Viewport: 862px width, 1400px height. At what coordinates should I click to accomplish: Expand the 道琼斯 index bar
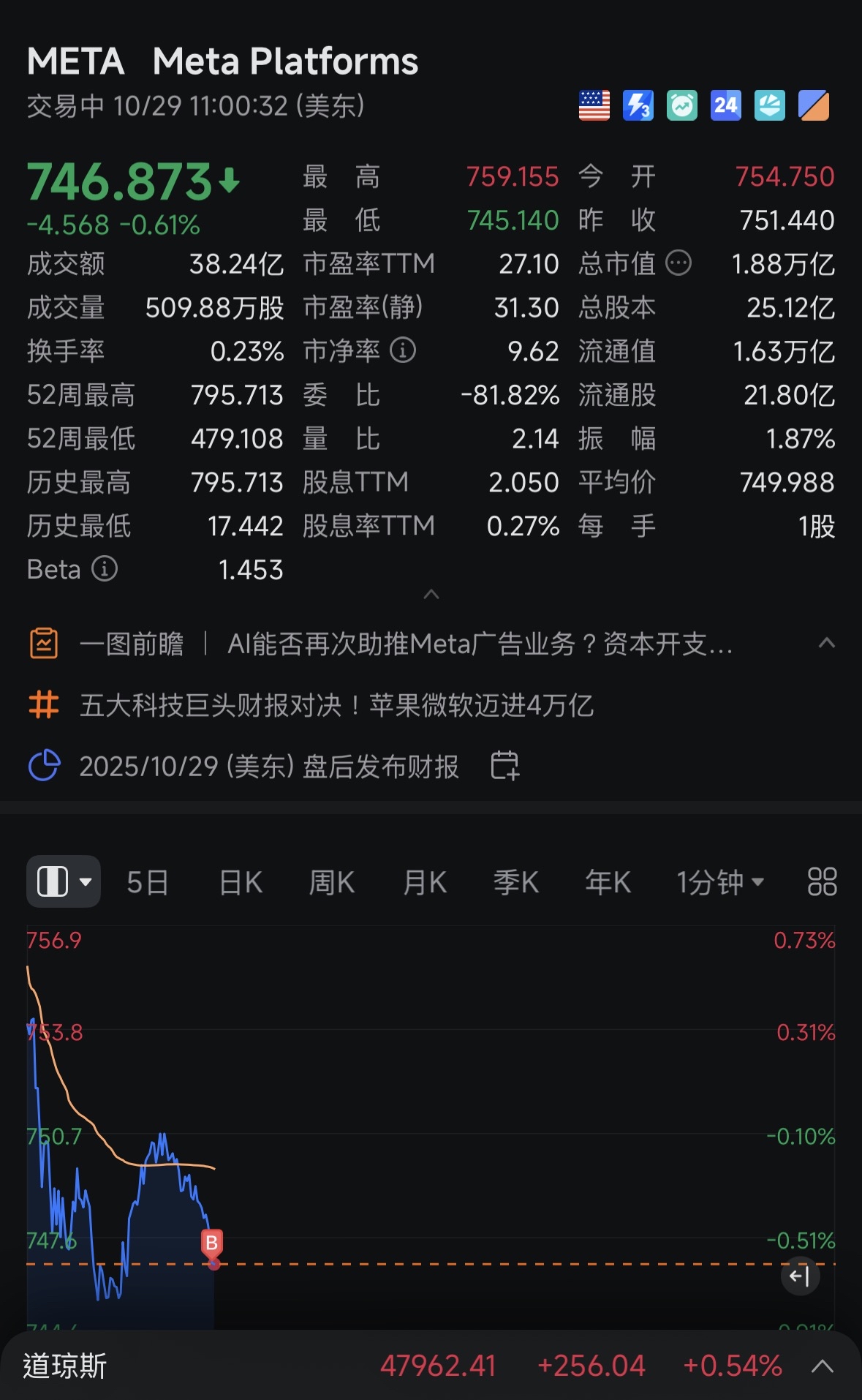[823, 1366]
